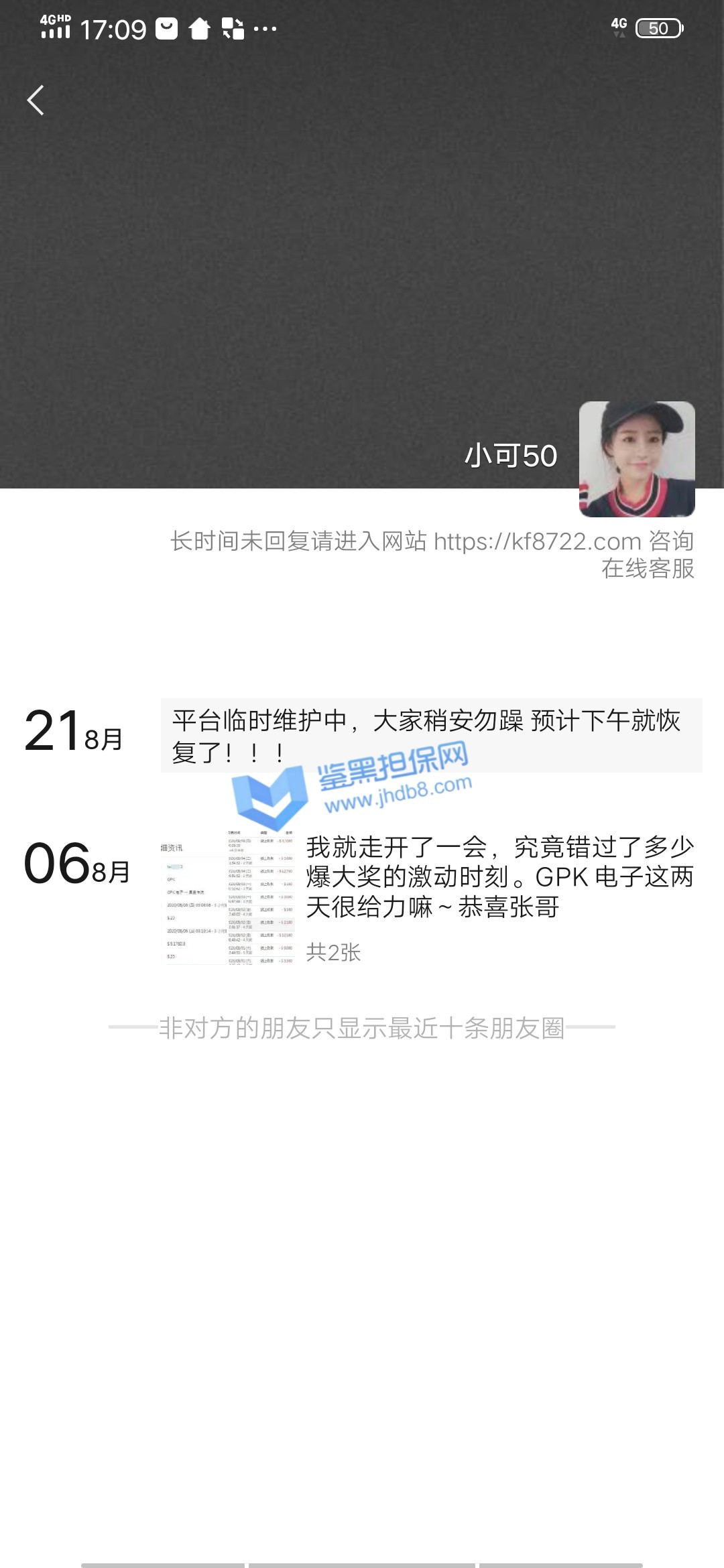
Task: Go back using the top arrow
Action: [x=36, y=101]
